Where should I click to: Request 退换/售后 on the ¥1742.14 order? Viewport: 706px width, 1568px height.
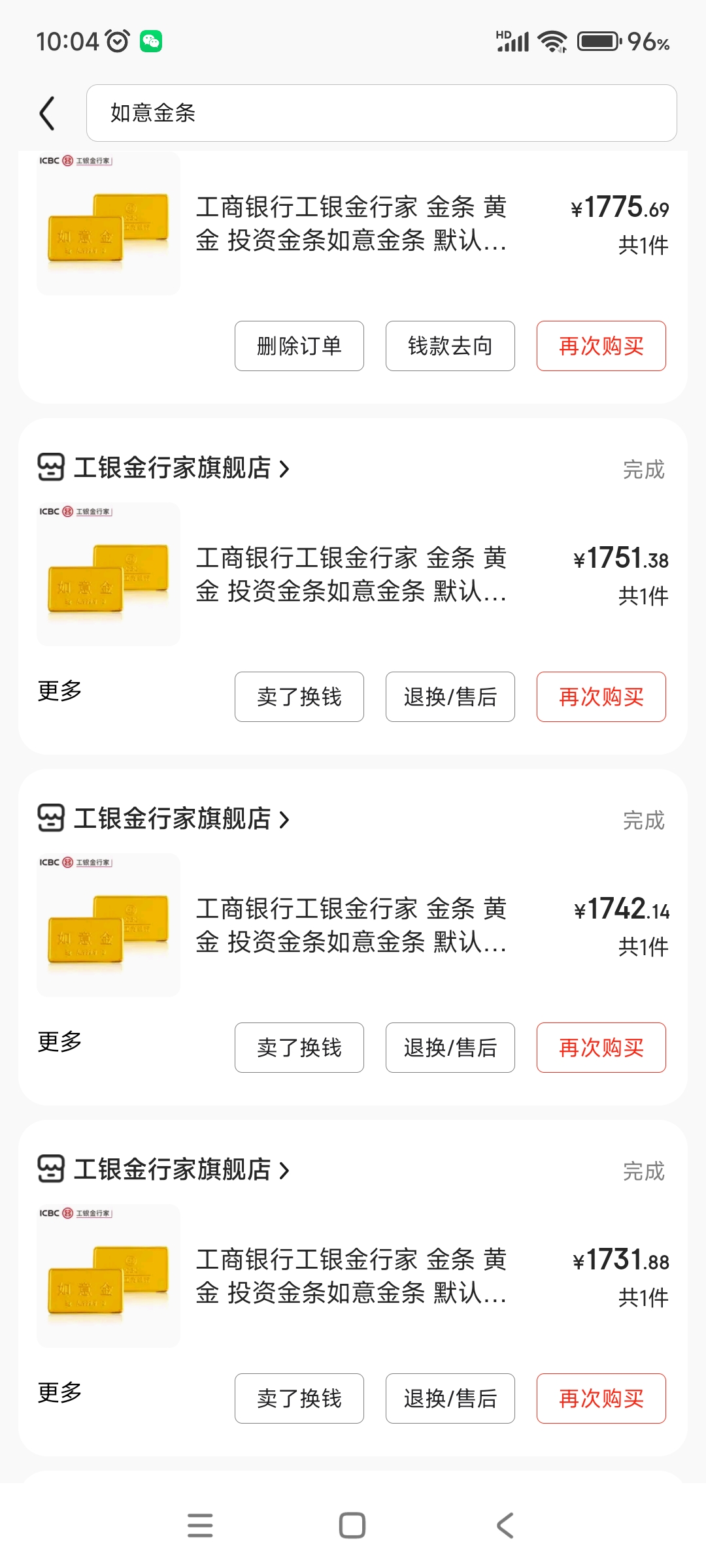tap(450, 1047)
